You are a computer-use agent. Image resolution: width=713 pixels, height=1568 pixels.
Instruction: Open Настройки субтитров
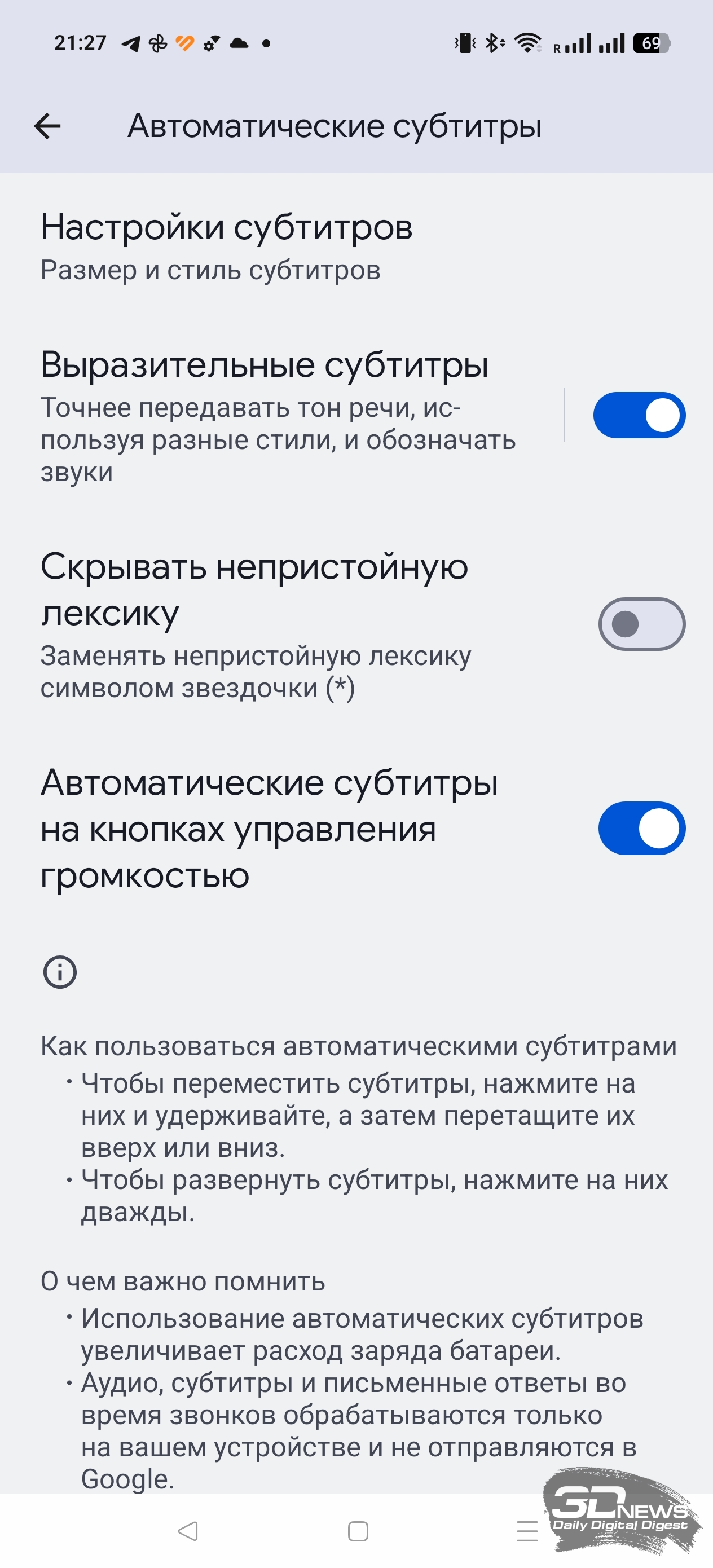356,248
